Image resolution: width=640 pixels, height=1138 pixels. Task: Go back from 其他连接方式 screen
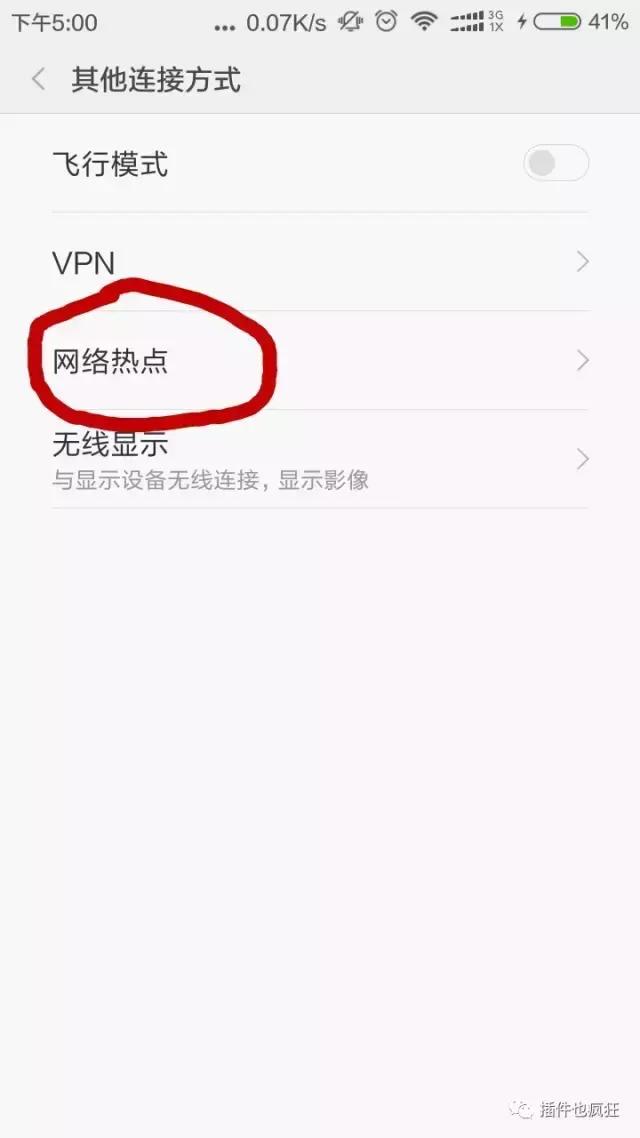(38, 80)
